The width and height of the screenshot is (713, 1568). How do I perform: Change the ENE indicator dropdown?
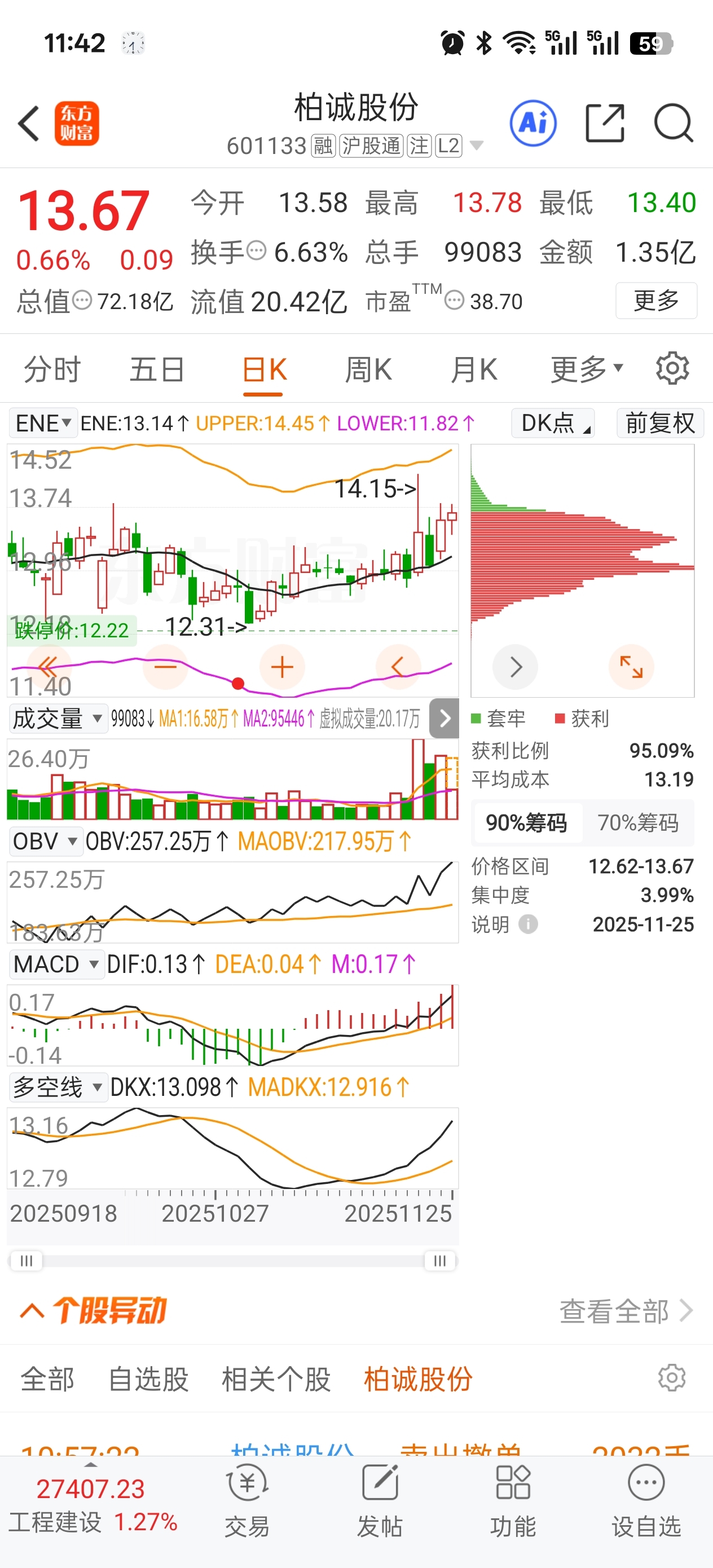tap(43, 423)
